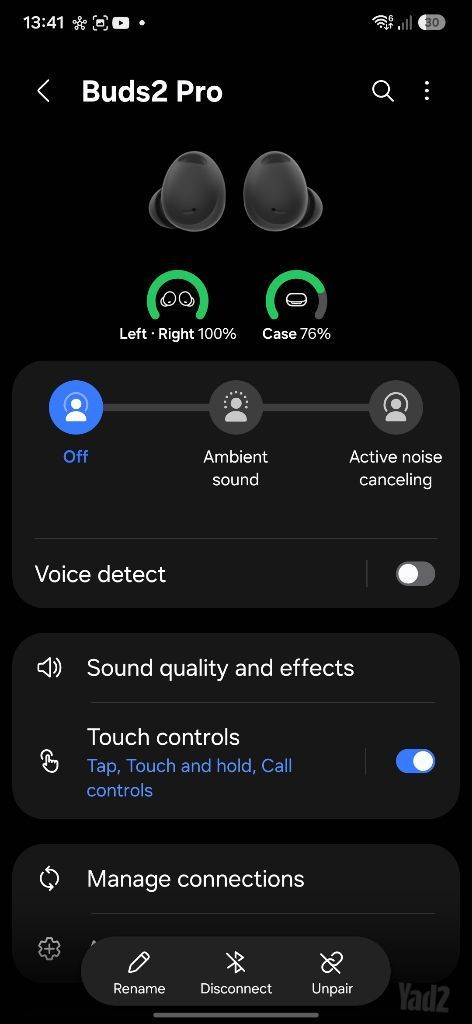Disconnect the Buds2 Pro
The width and height of the screenshot is (472, 1024).
point(236,973)
